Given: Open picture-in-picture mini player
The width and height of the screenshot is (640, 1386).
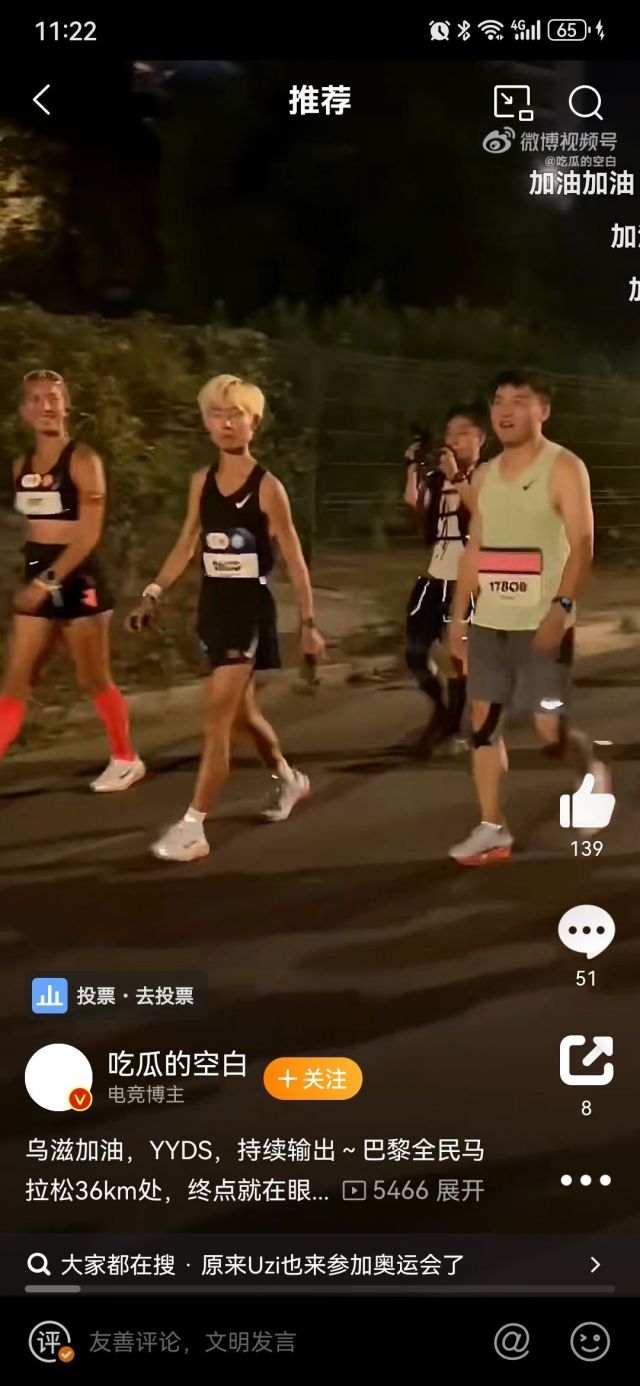Looking at the screenshot, I should click(x=513, y=102).
